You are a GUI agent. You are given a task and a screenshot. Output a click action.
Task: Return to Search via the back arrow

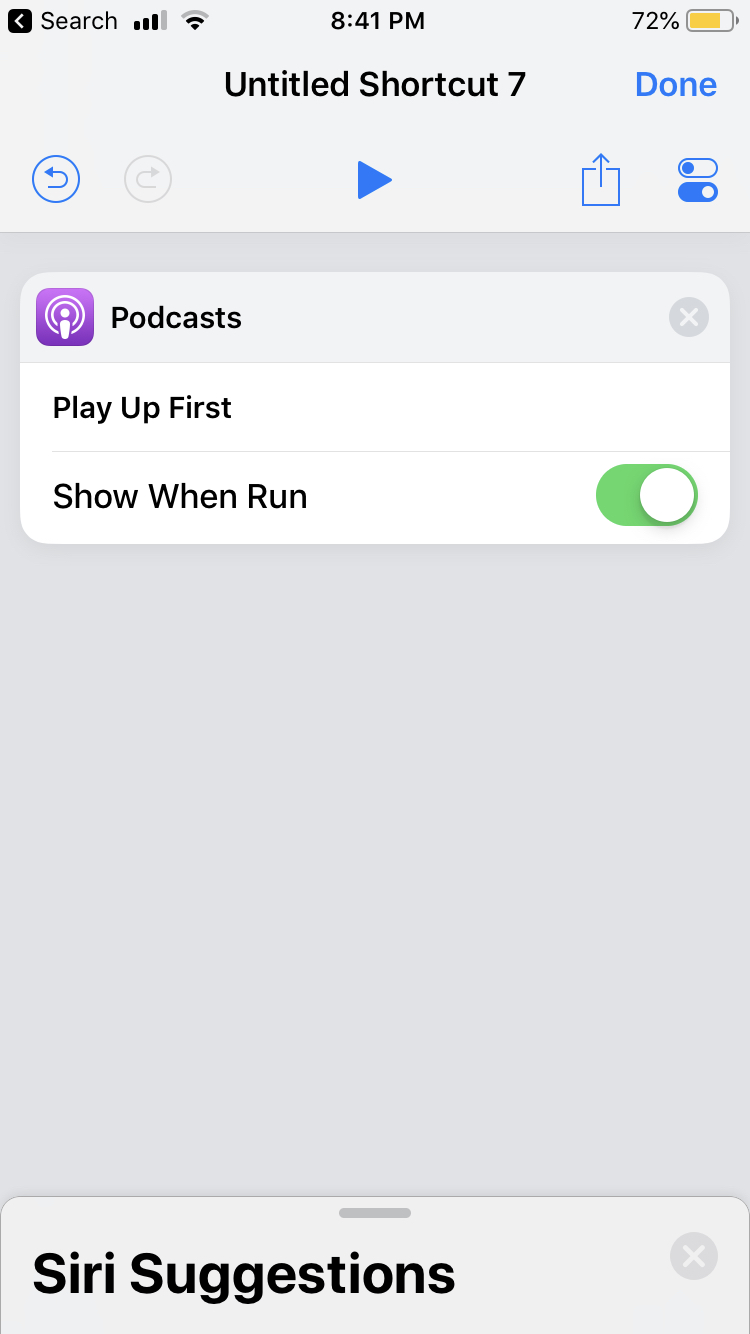[x=62, y=21]
